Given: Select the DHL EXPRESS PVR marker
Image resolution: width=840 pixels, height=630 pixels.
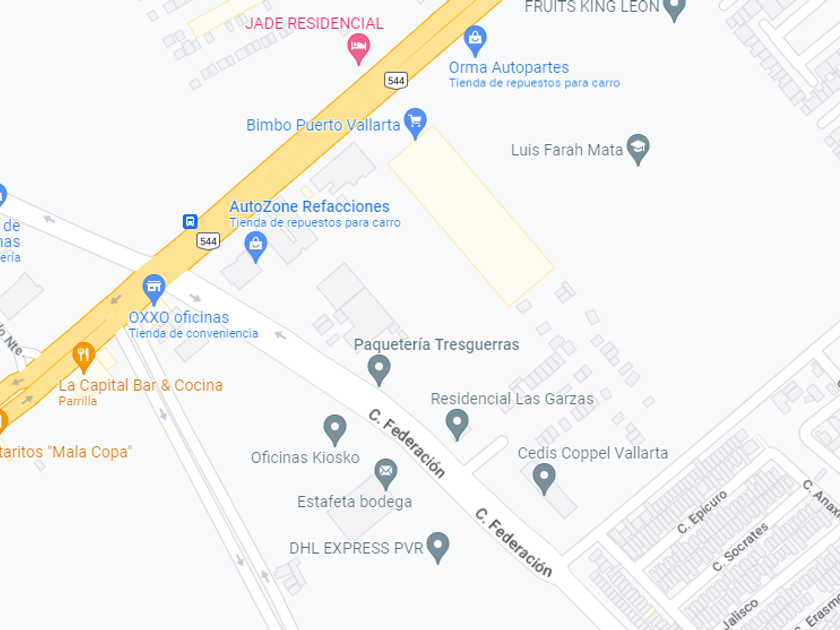Looking at the screenshot, I should pos(438,546).
